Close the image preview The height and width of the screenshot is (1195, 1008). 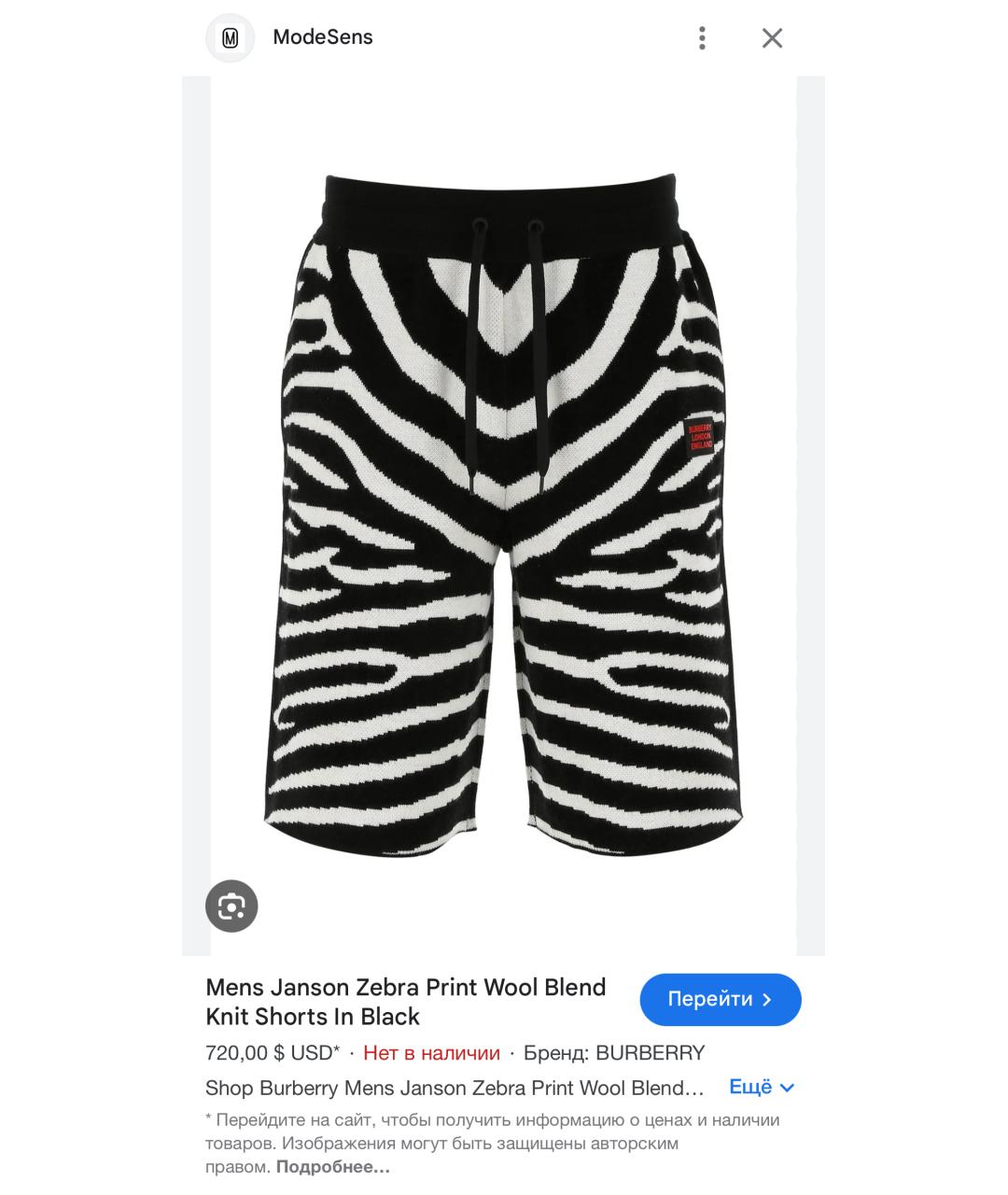coord(772,38)
